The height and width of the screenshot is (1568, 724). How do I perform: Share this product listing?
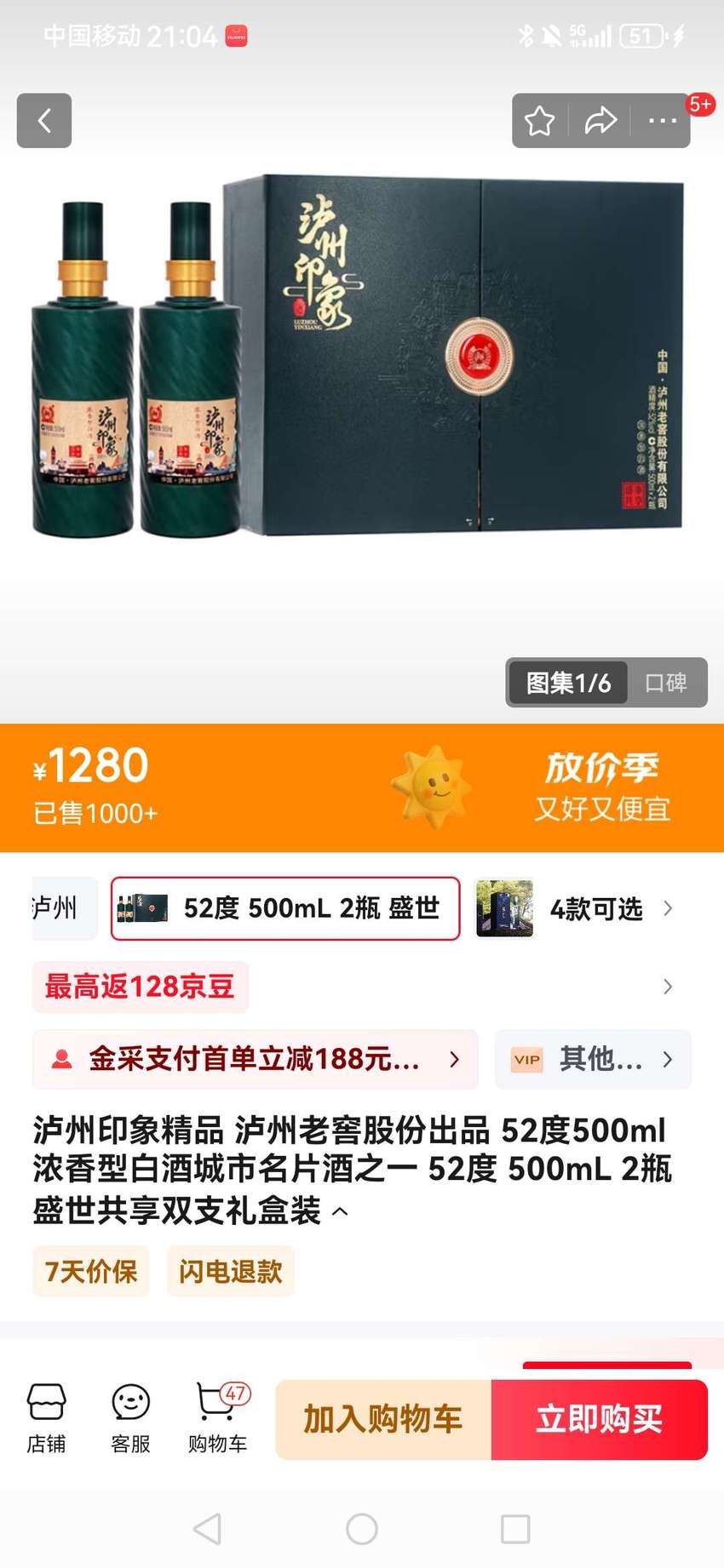click(x=600, y=121)
